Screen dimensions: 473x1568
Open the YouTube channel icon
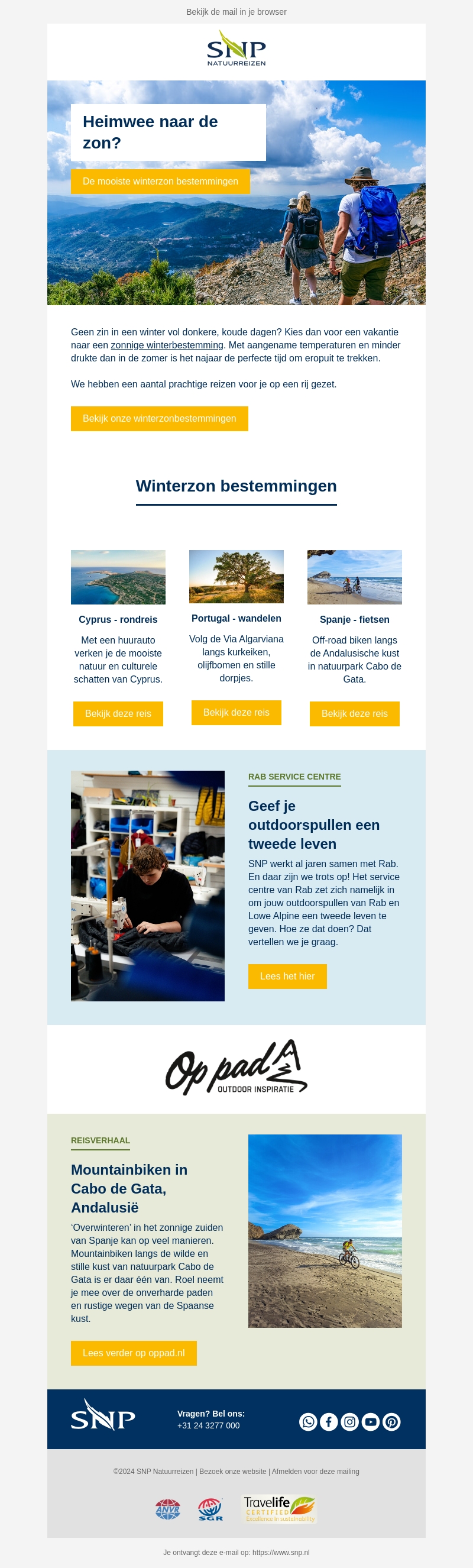click(371, 1422)
